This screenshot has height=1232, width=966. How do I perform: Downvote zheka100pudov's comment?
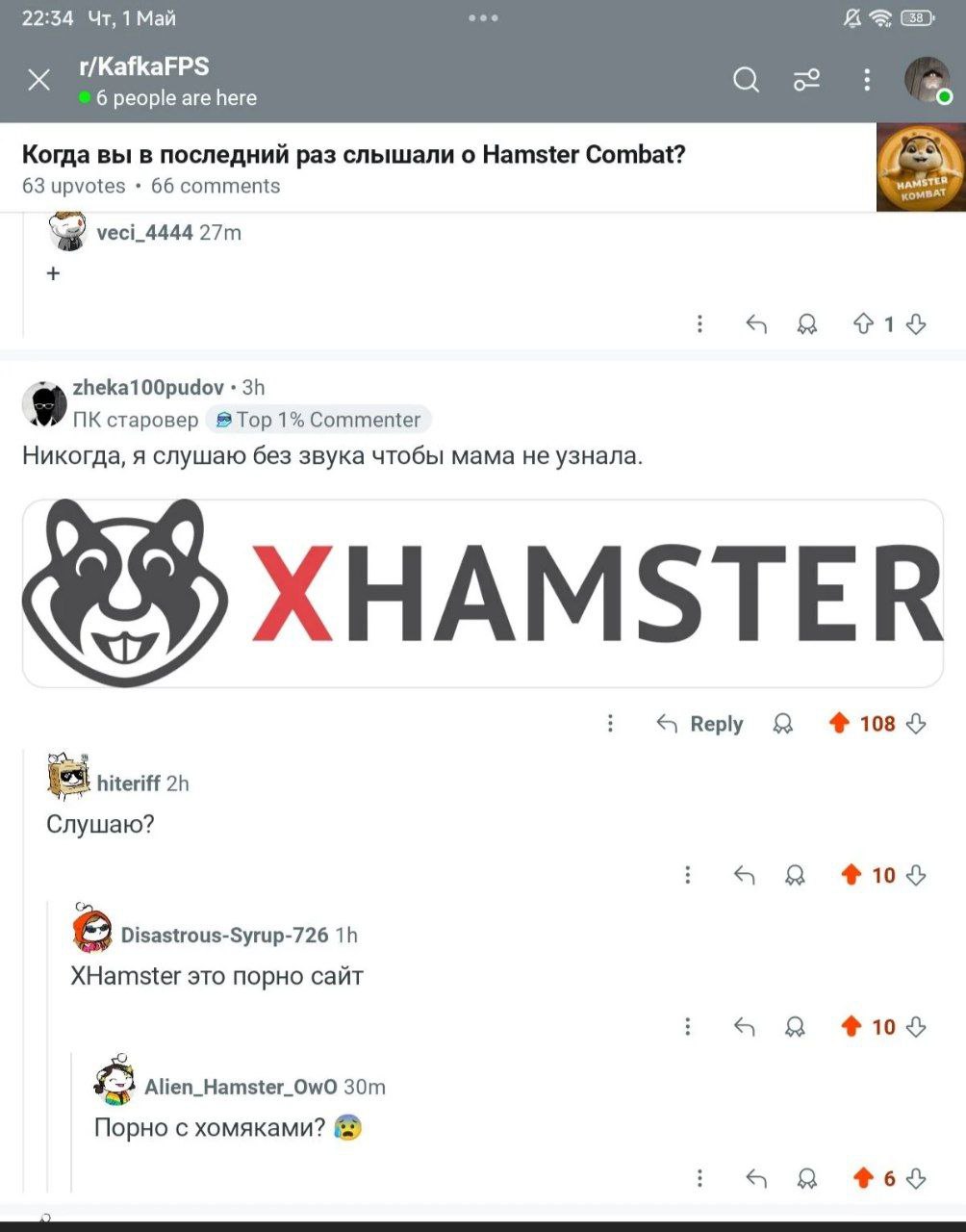pyautogui.click(x=917, y=724)
